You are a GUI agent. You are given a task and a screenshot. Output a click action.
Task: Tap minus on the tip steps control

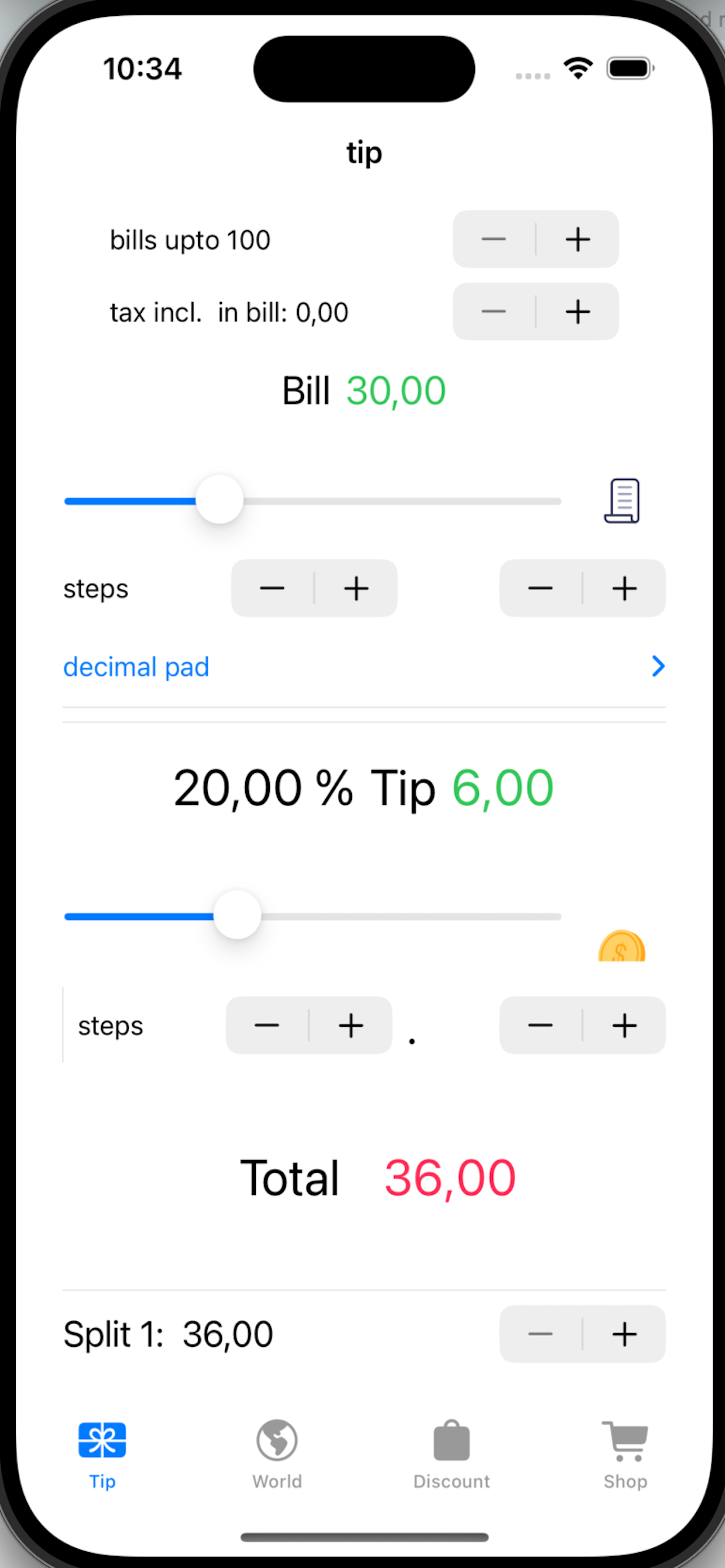(x=267, y=1025)
